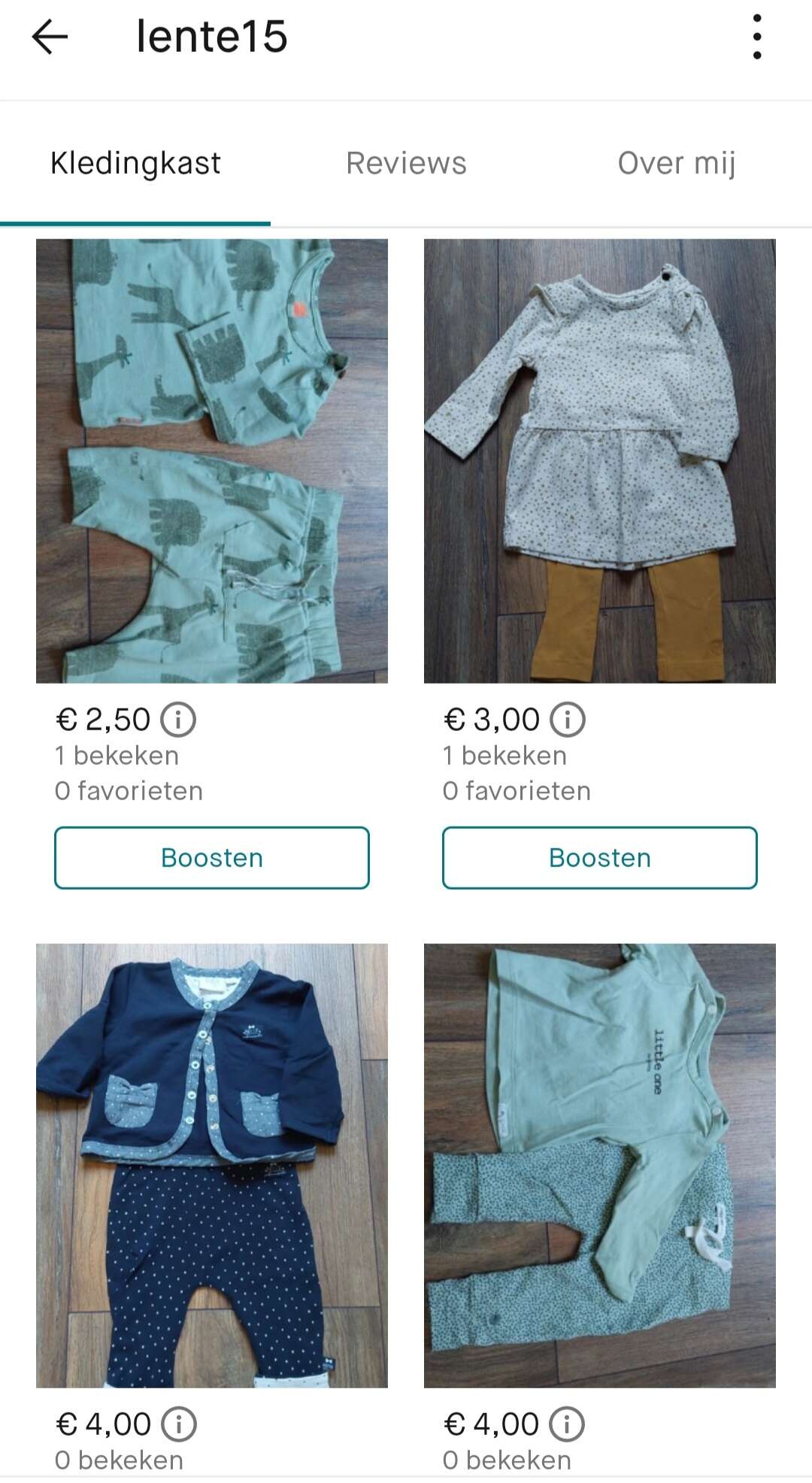The image size is (812, 1483).
Task: Open the three-dot overflow menu
Action: 757,36
